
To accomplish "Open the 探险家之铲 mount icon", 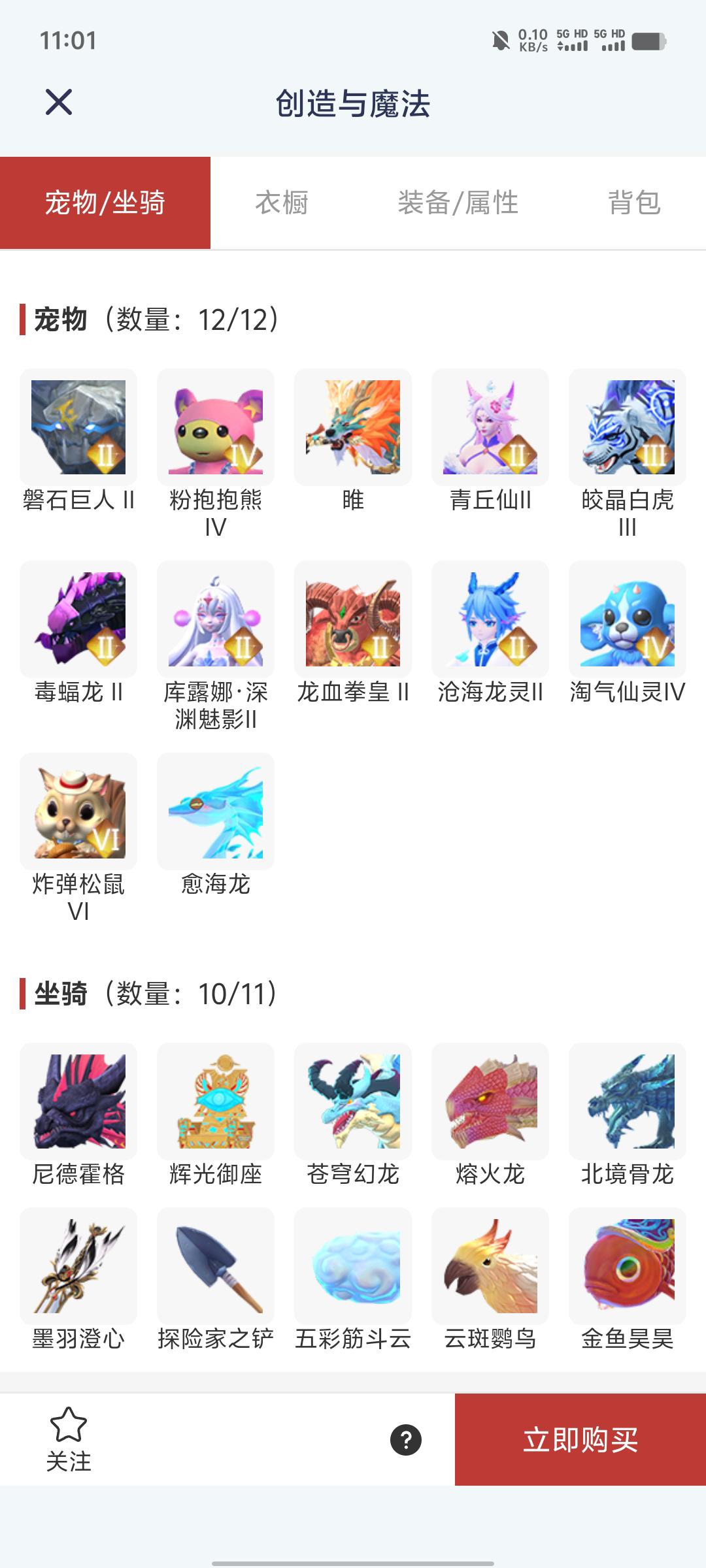I will 216,1266.
